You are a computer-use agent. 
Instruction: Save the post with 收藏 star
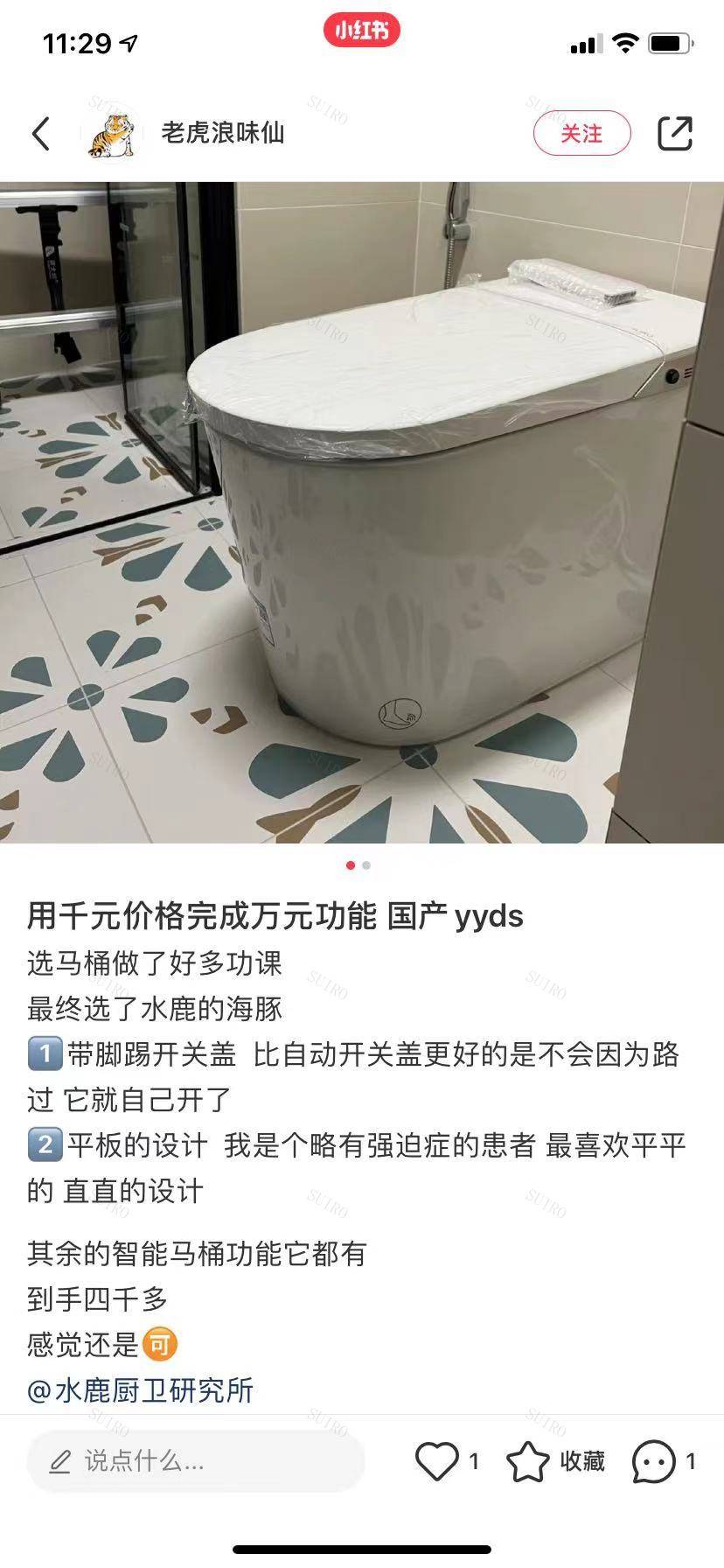(x=528, y=1461)
